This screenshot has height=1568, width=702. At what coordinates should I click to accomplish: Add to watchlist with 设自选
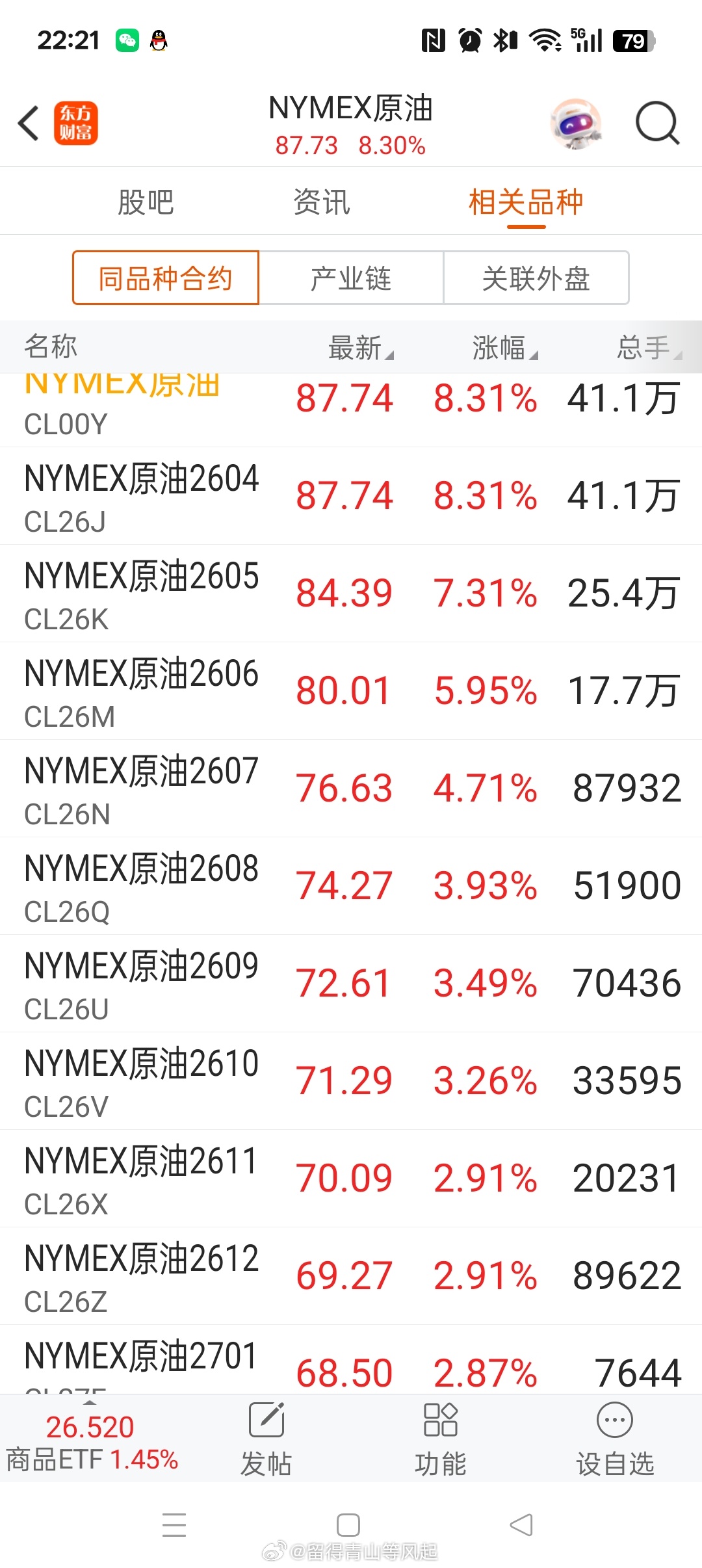[615, 1438]
